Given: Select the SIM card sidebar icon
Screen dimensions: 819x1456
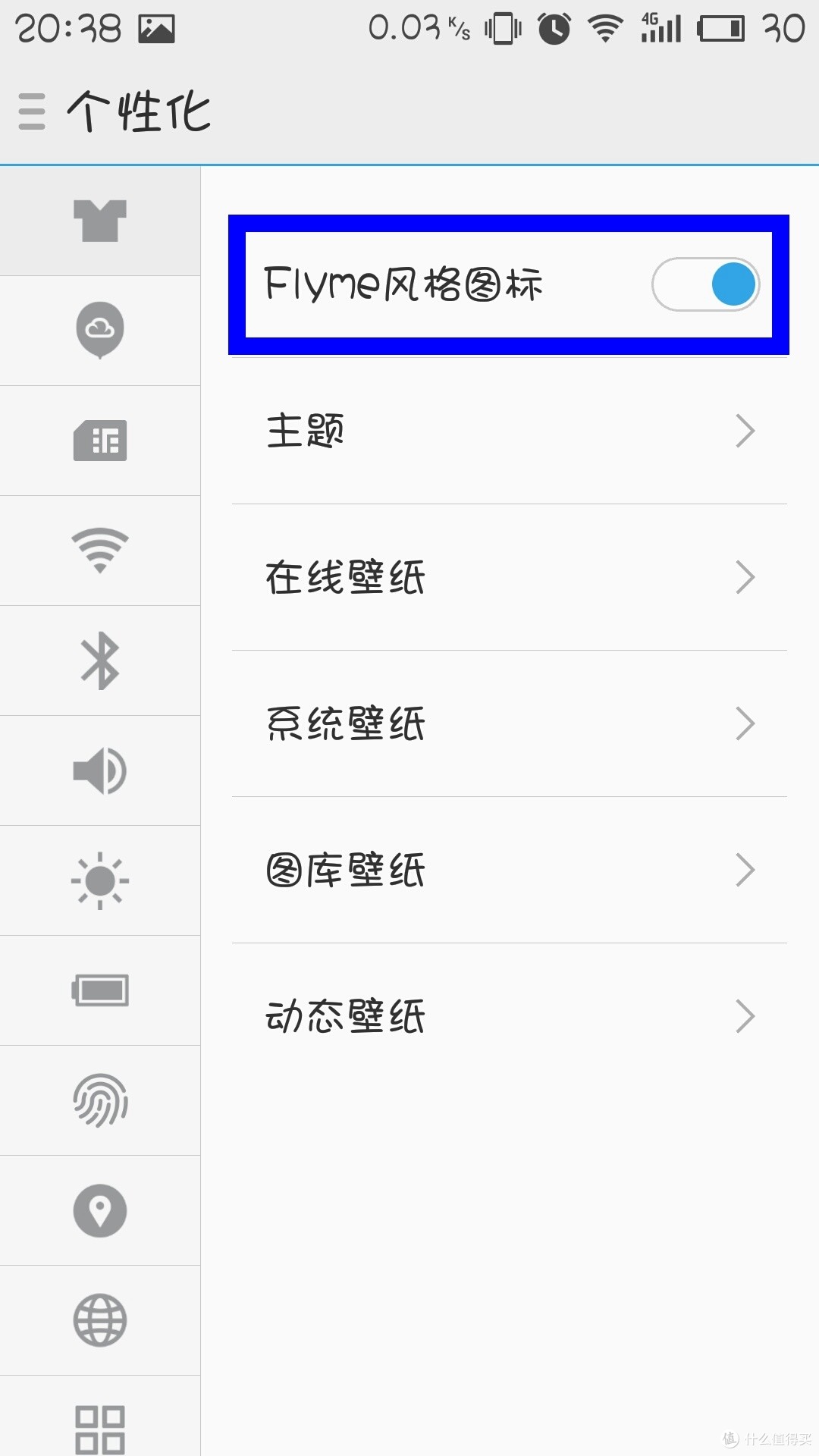Looking at the screenshot, I should [100, 441].
